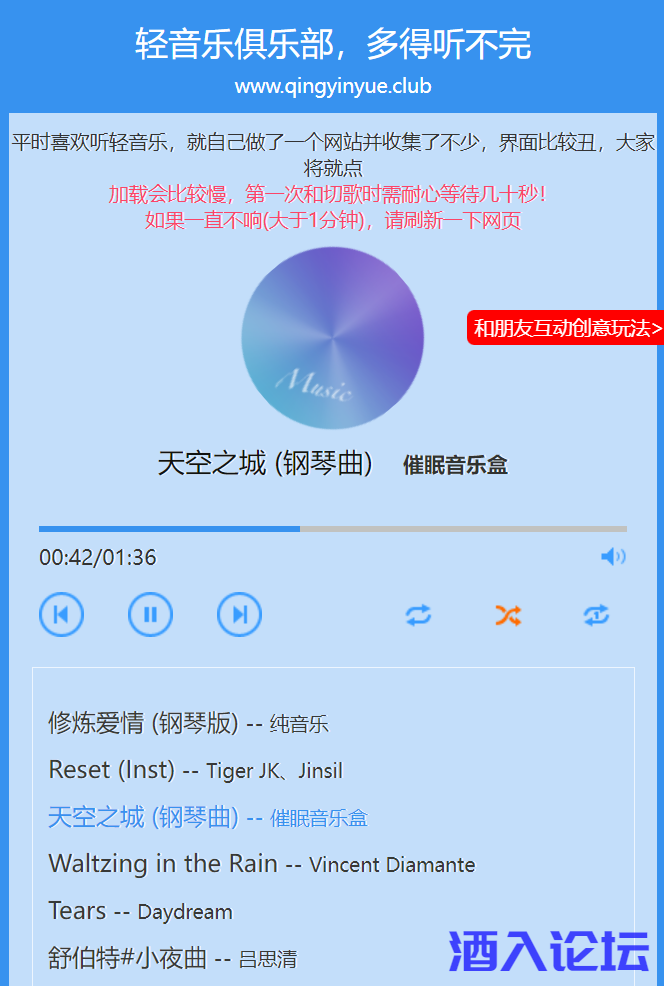Select 天空之城 (钢琴曲) in the playlist

207,817
